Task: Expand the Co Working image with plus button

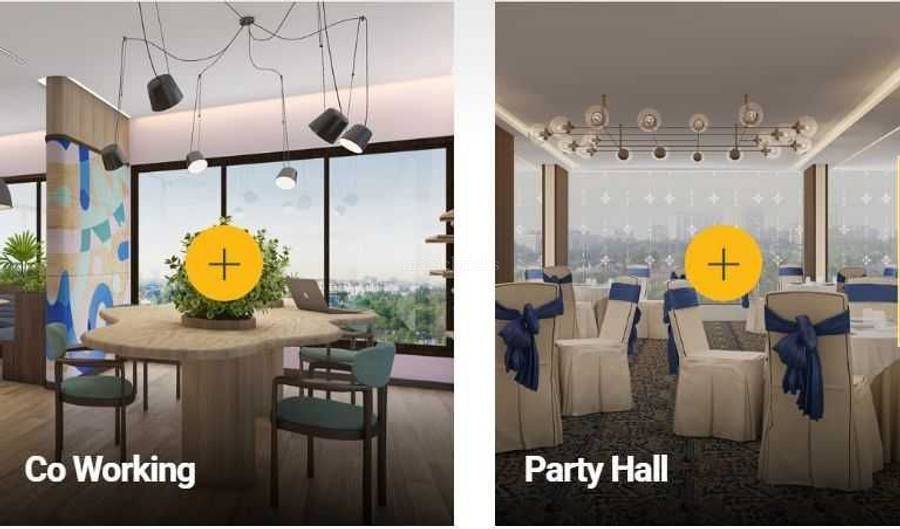Action: [x=224, y=263]
